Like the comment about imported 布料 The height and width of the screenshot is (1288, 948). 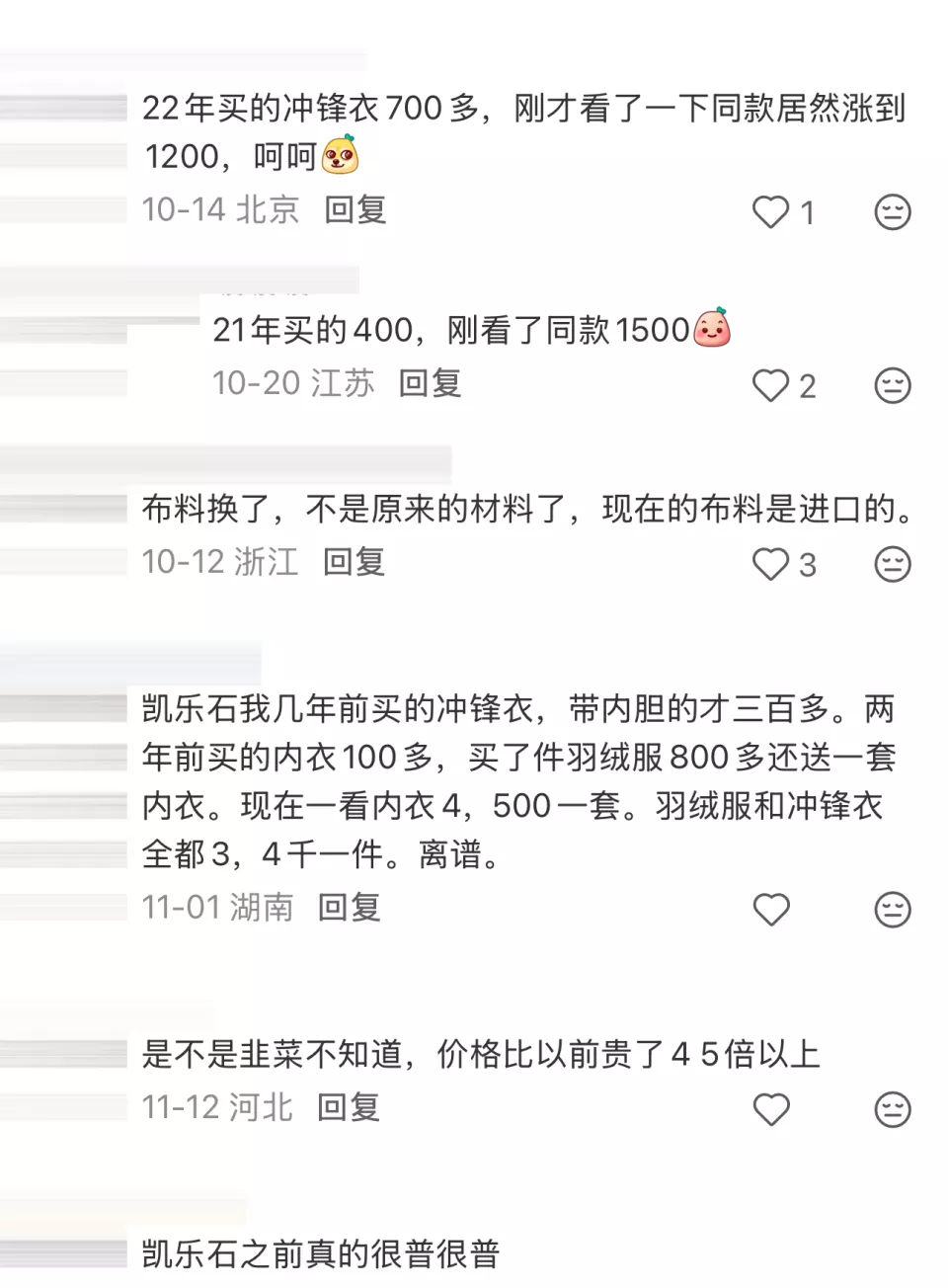pyautogui.click(x=771, y=565)
